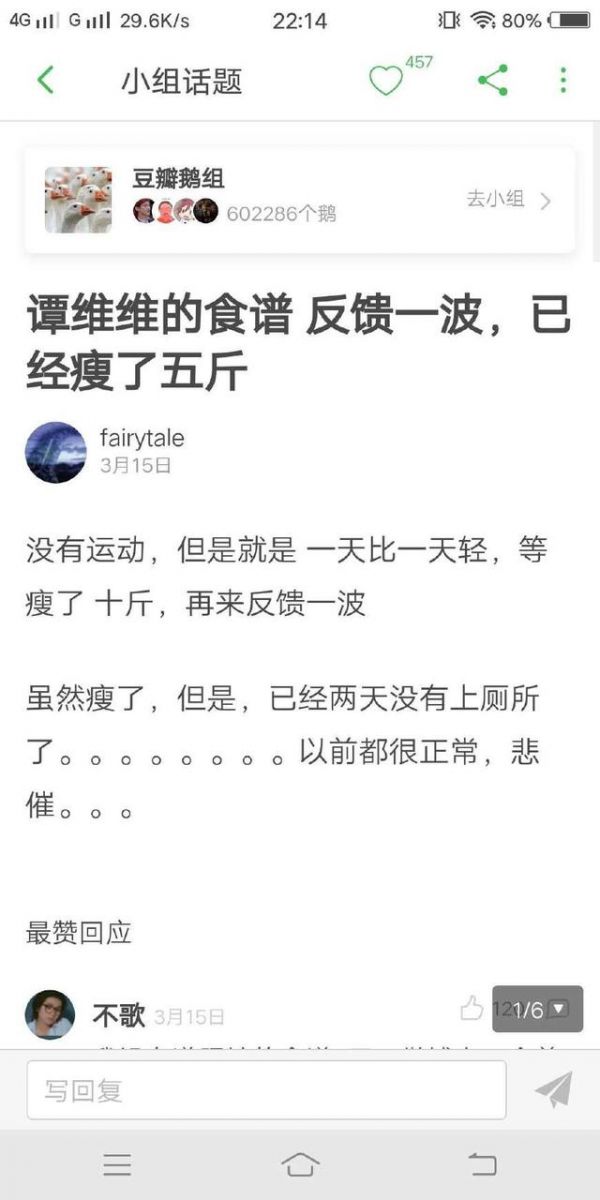The image size is (600, 1200).
Task: Send the reply with paper plane icon
Action: (553, 1090)
